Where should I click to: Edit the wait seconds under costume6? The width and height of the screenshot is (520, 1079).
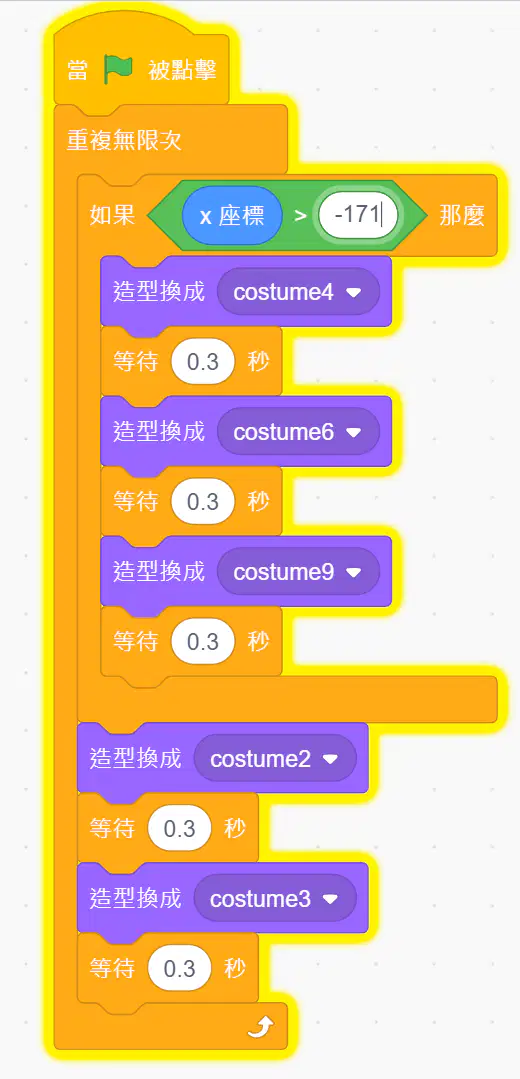point(203,502)
